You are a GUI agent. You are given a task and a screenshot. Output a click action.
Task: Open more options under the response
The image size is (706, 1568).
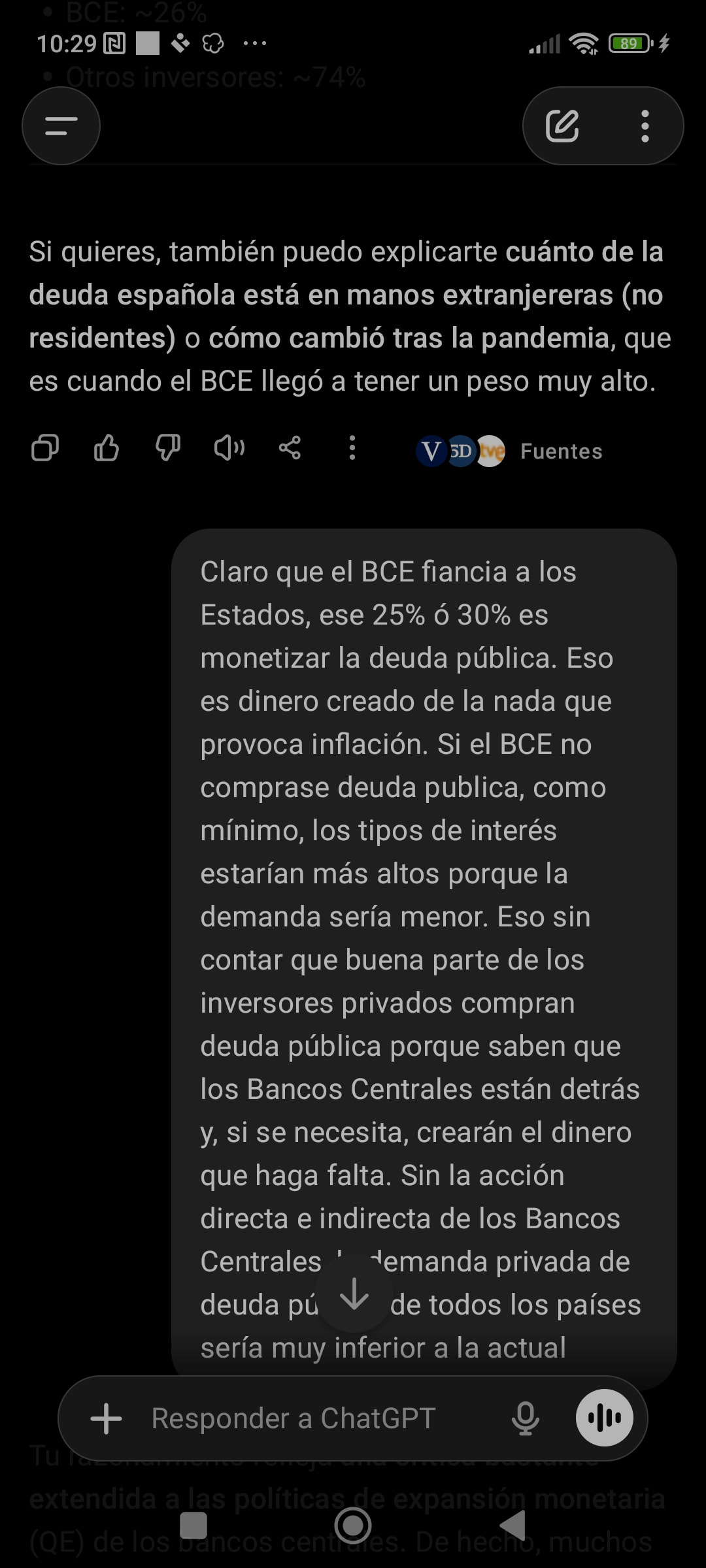tap(352, 448)
